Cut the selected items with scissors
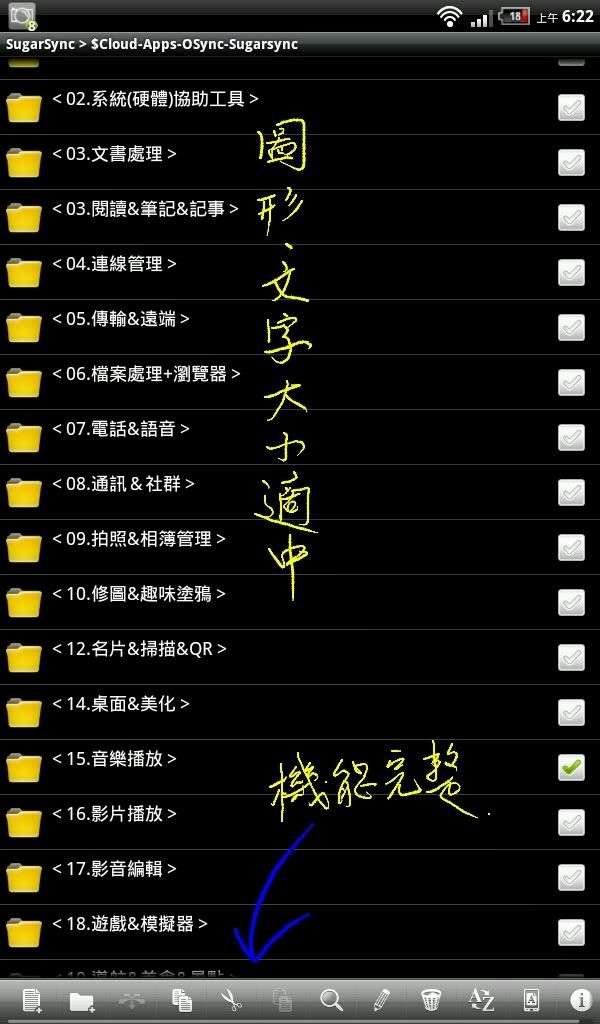 coord(231,1000)
